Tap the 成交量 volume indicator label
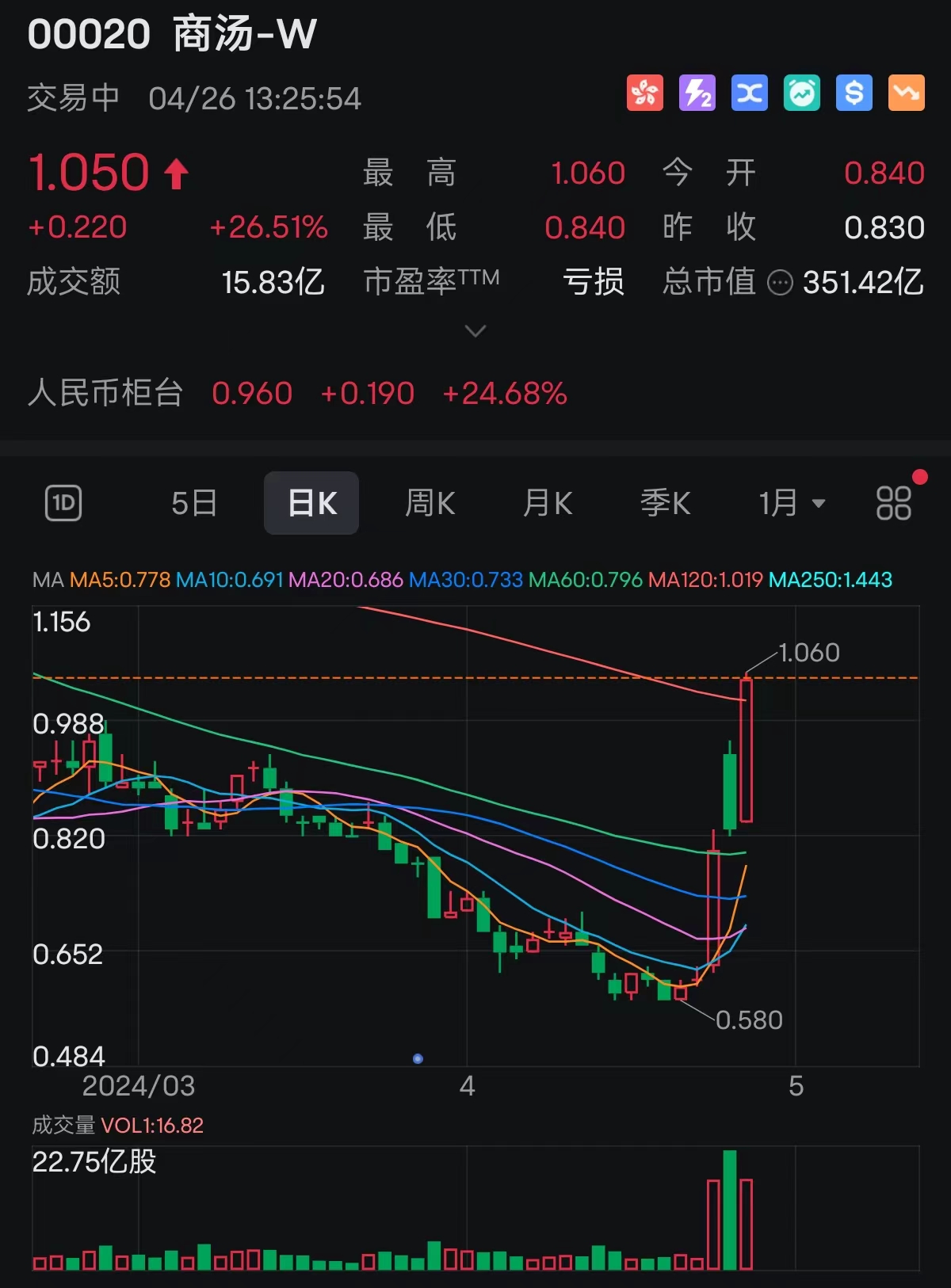951x1288 pixels. tap(117, 1125)
